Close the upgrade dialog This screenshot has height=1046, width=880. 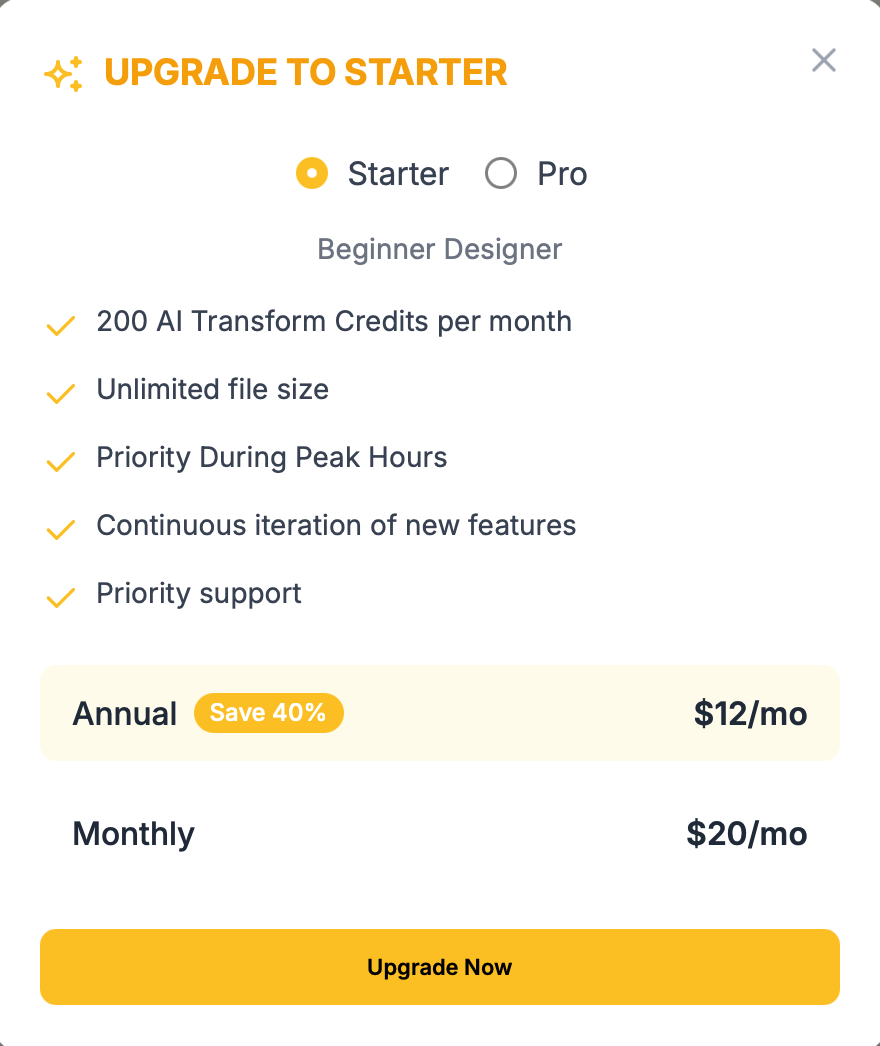(x=823, y=61)
